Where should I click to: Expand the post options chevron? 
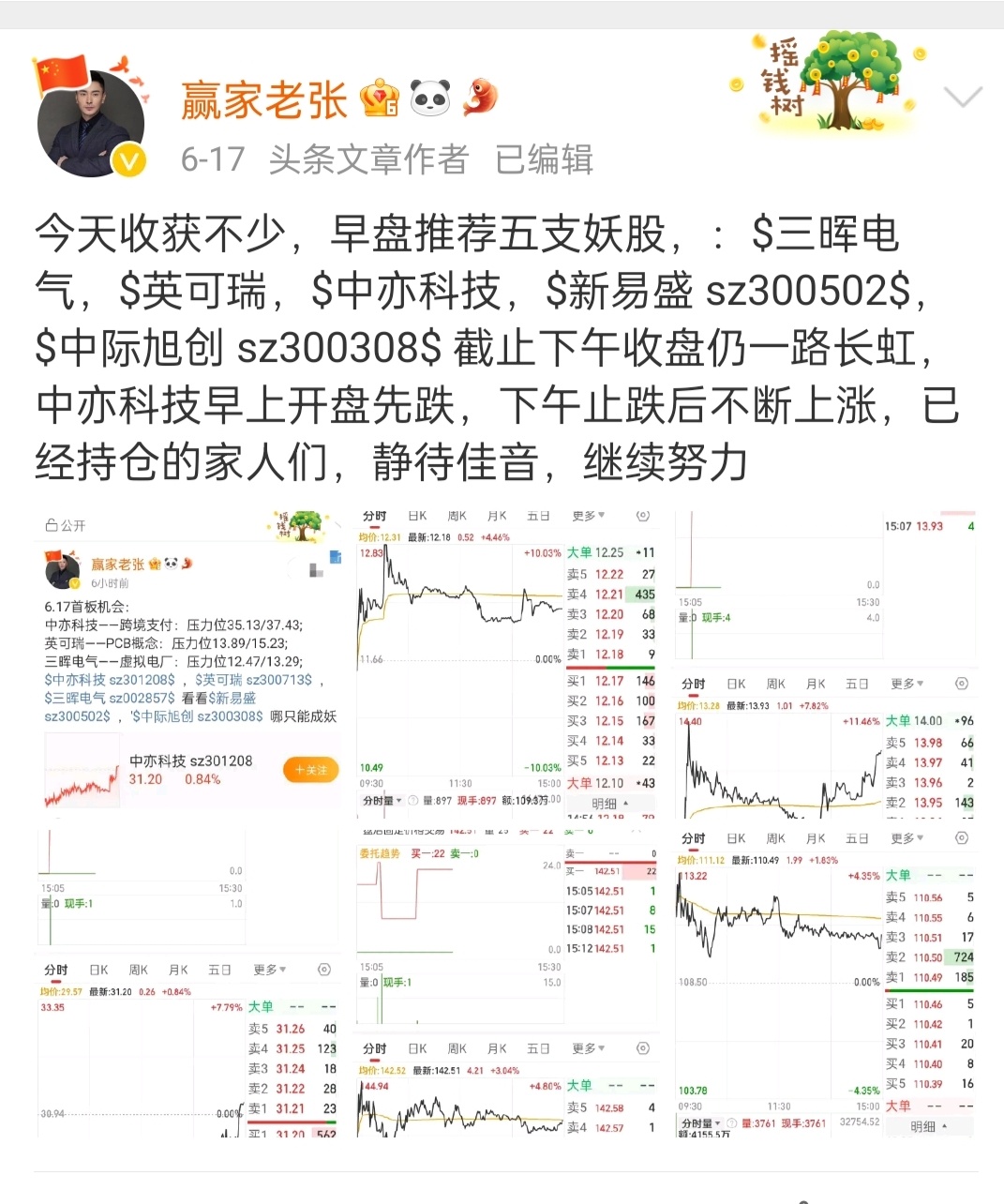pos(963,97)
